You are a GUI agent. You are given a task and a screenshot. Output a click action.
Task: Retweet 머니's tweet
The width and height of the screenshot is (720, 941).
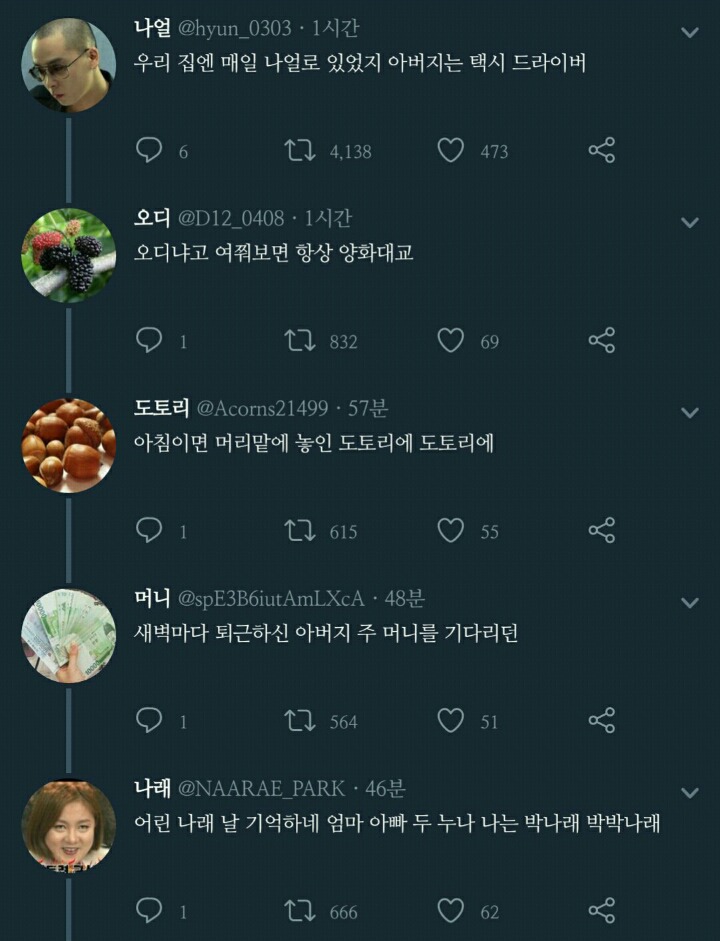(299, 721)
